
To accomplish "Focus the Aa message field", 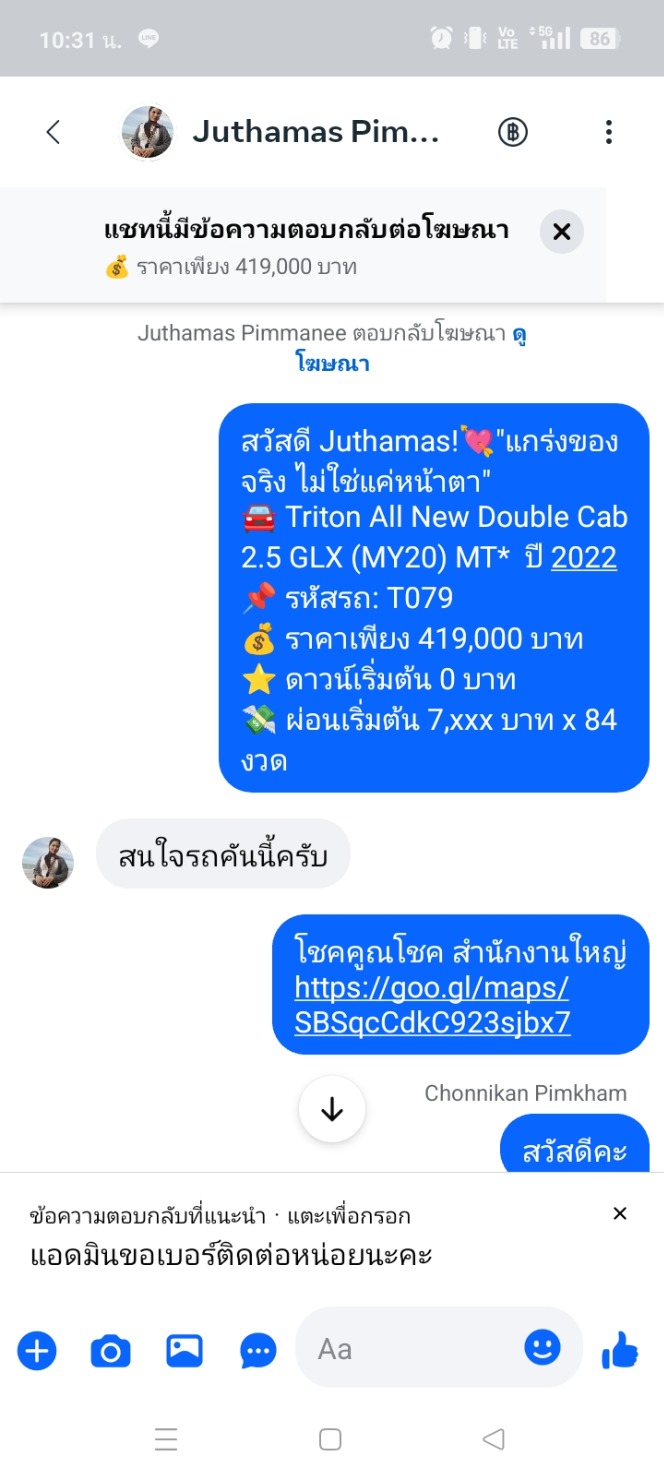I will pos(410,1349).
